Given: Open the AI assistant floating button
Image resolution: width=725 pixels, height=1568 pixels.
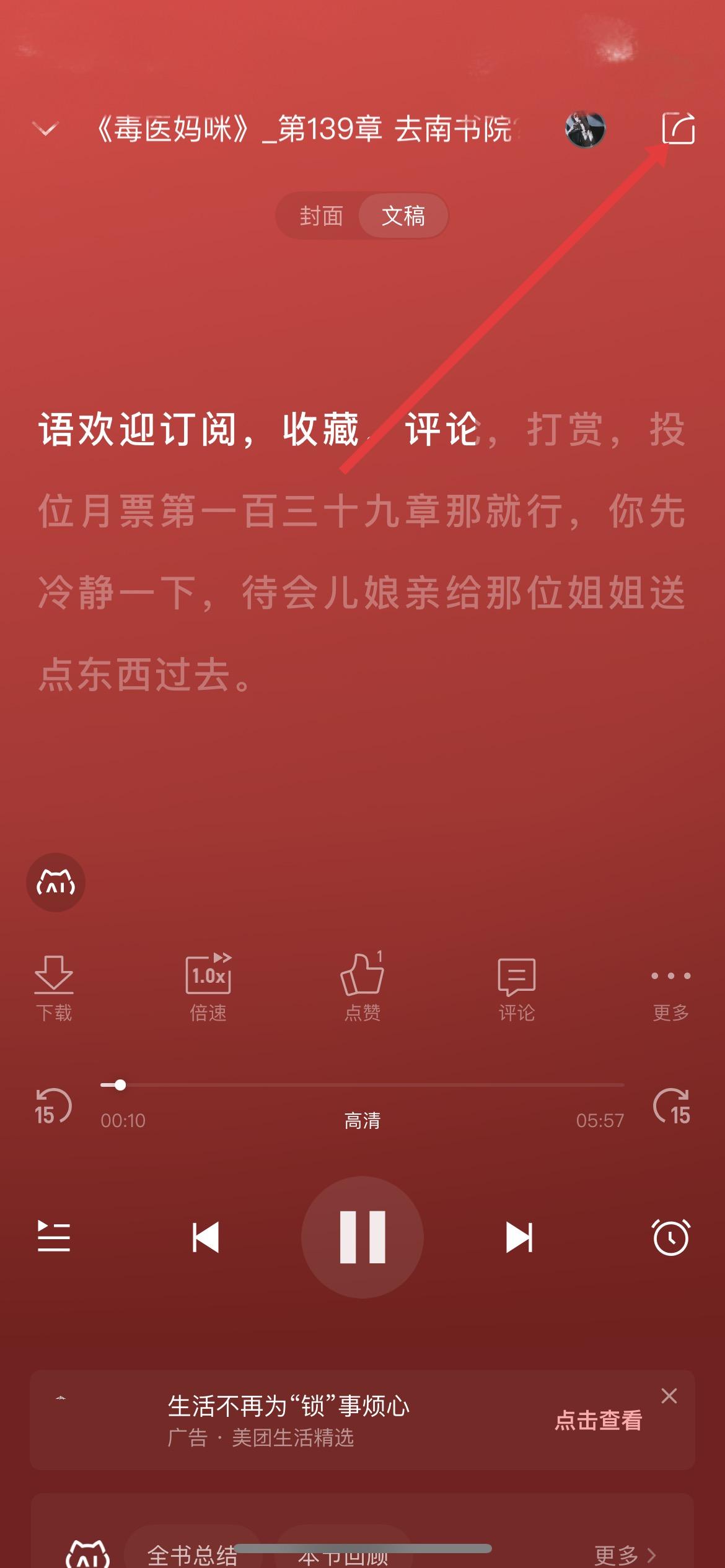Looking at the screenshot, I should point(56,882).
